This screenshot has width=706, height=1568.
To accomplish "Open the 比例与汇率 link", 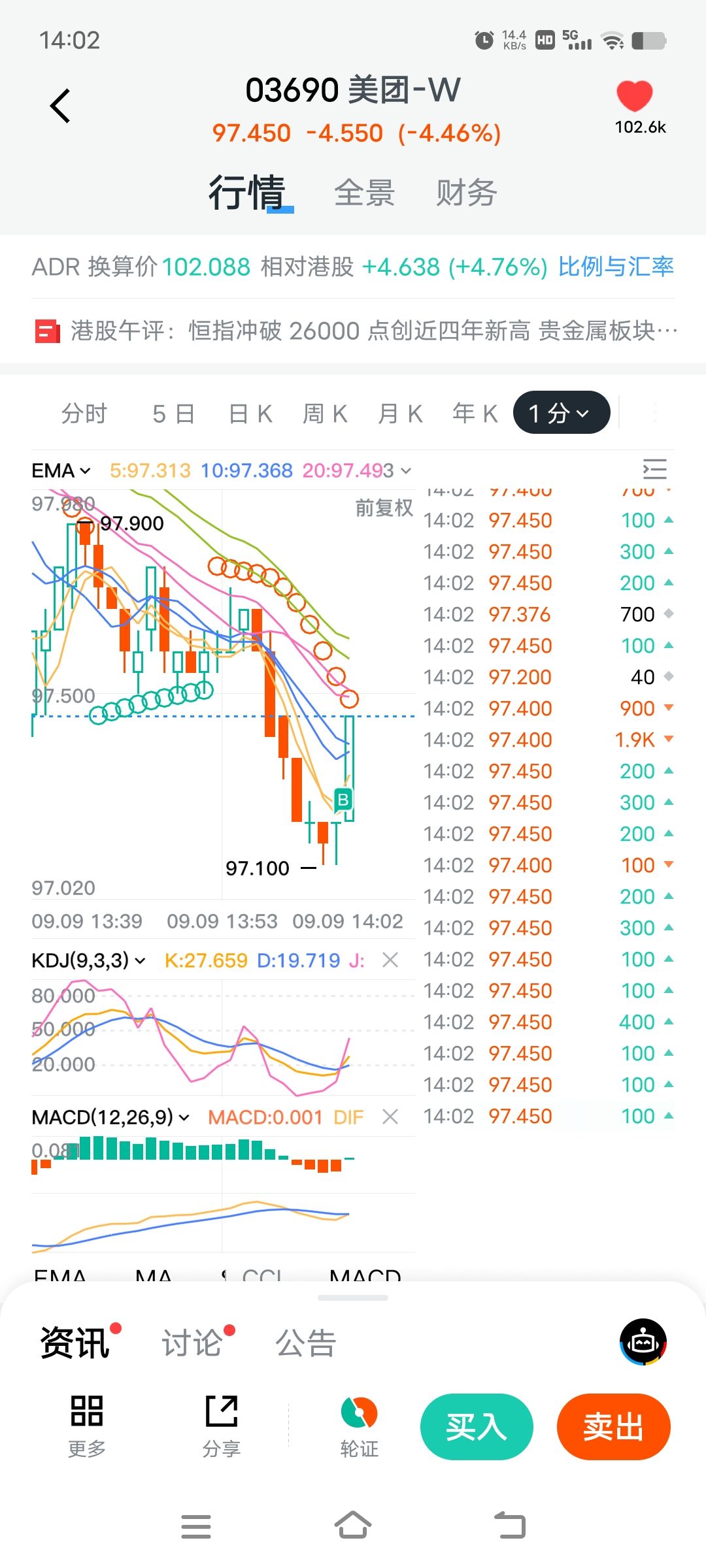I will click(x=616, y=267).
